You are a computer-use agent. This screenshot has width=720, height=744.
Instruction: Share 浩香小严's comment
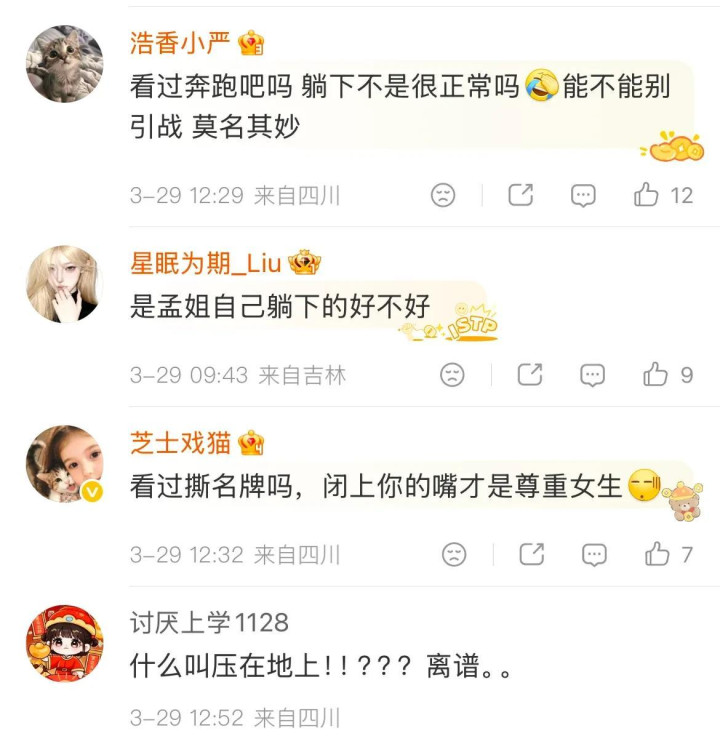(x=520, y=195)
